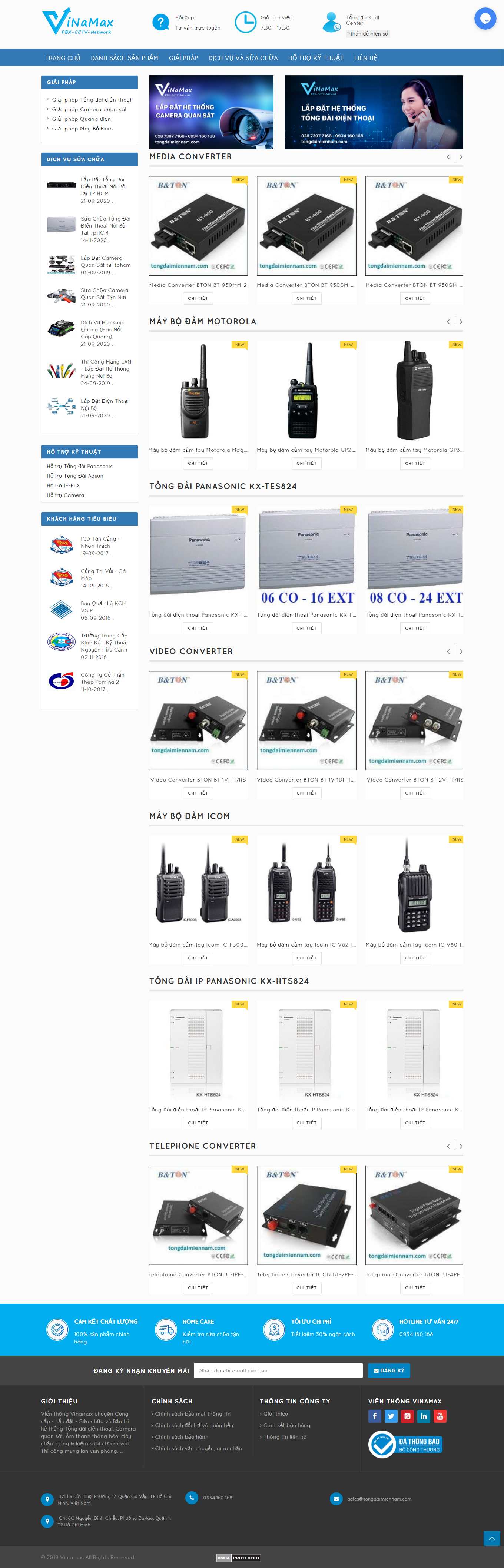Enter email in the newsletter field
504x1568 pixels.
[x=278, y=1370]
